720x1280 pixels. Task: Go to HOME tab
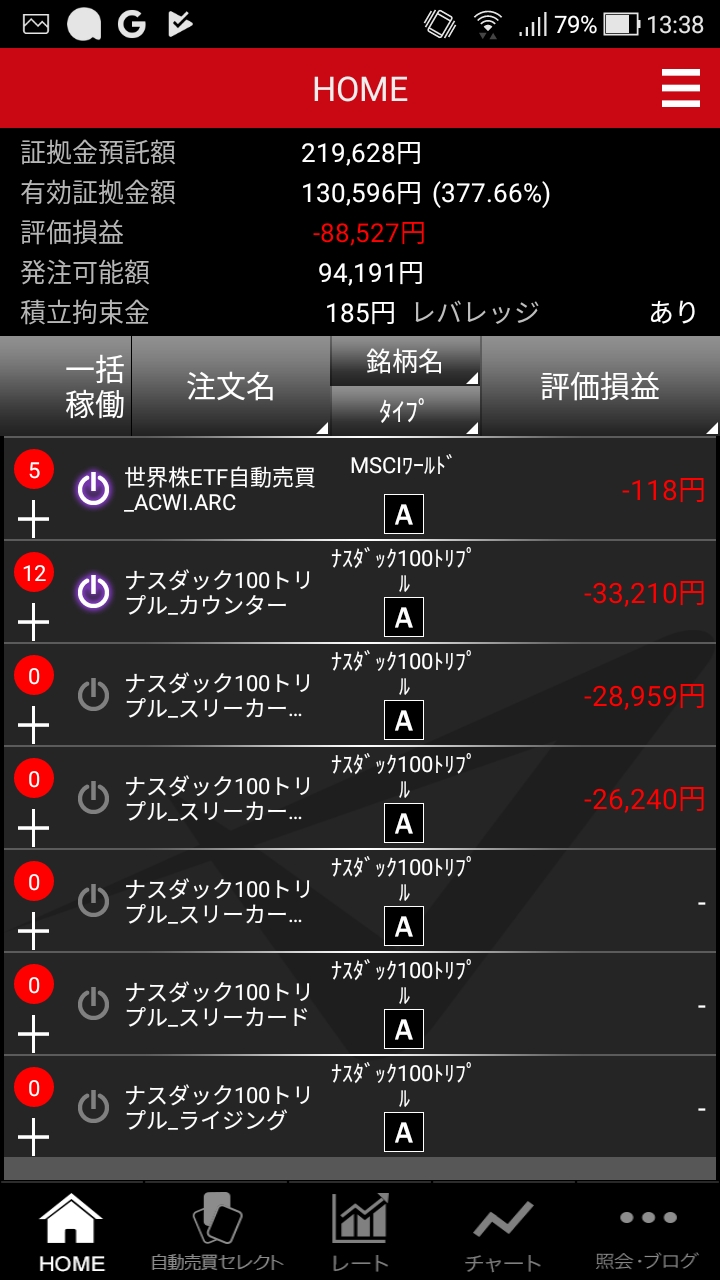[71, 1232]
